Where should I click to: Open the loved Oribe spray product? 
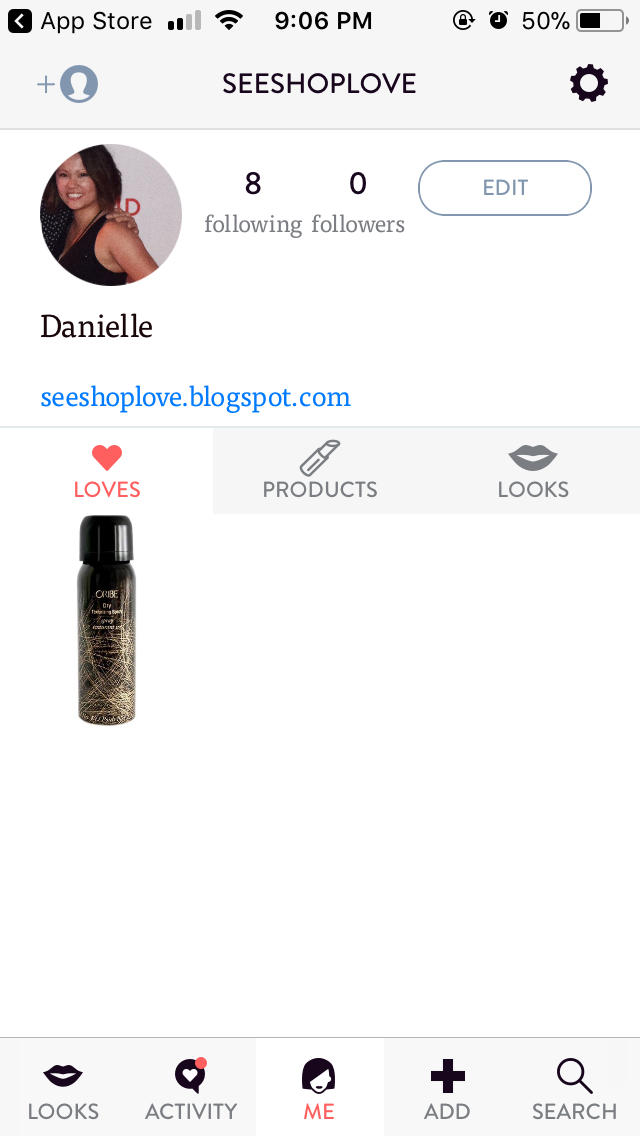click(106, 620)
